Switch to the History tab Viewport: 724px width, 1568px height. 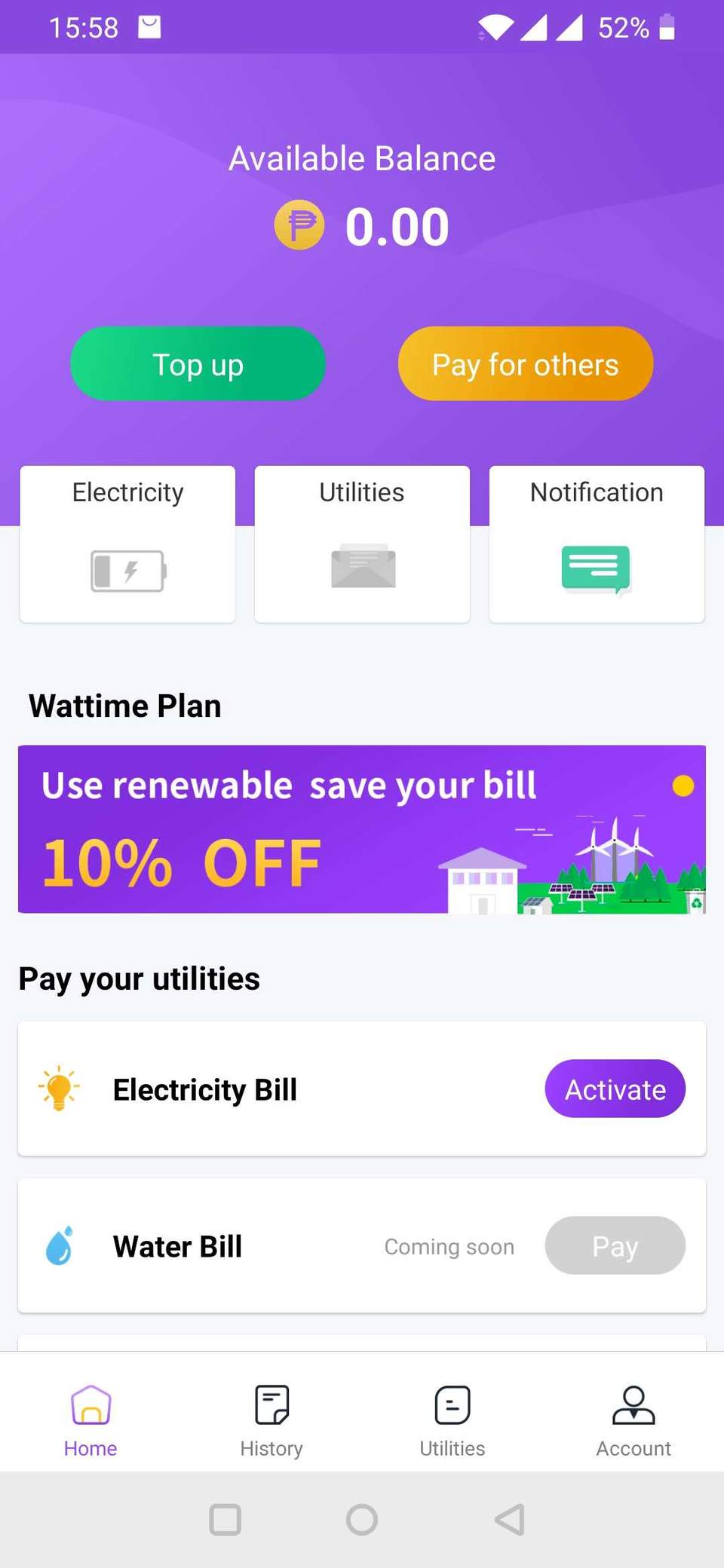click(x=271, y=1419)
